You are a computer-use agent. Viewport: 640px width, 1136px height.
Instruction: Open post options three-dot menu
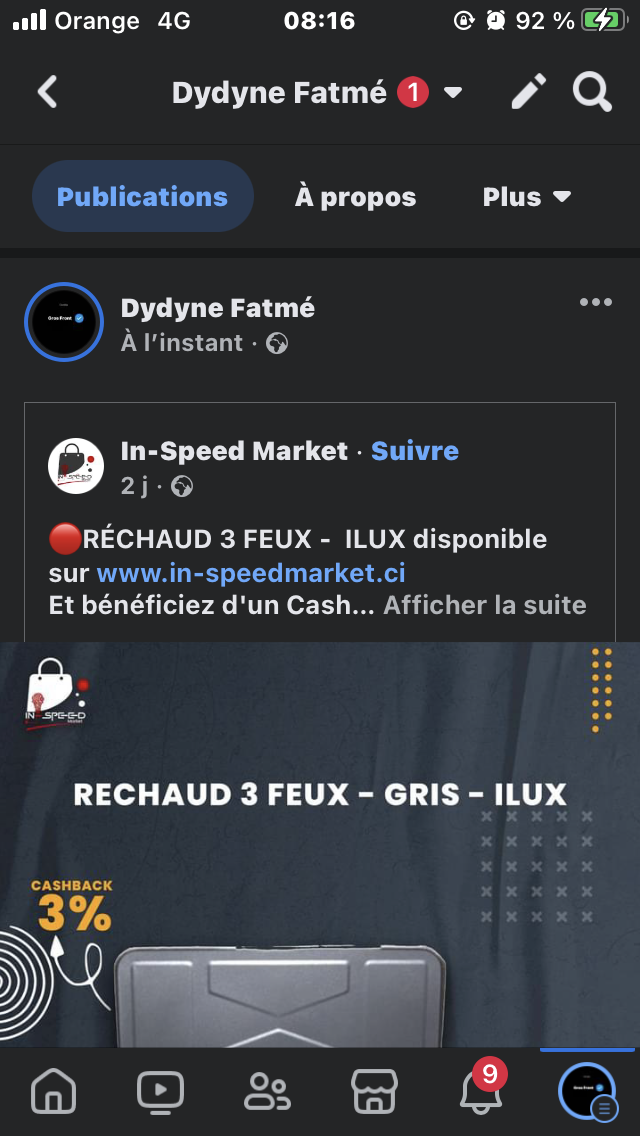[595, 303]
